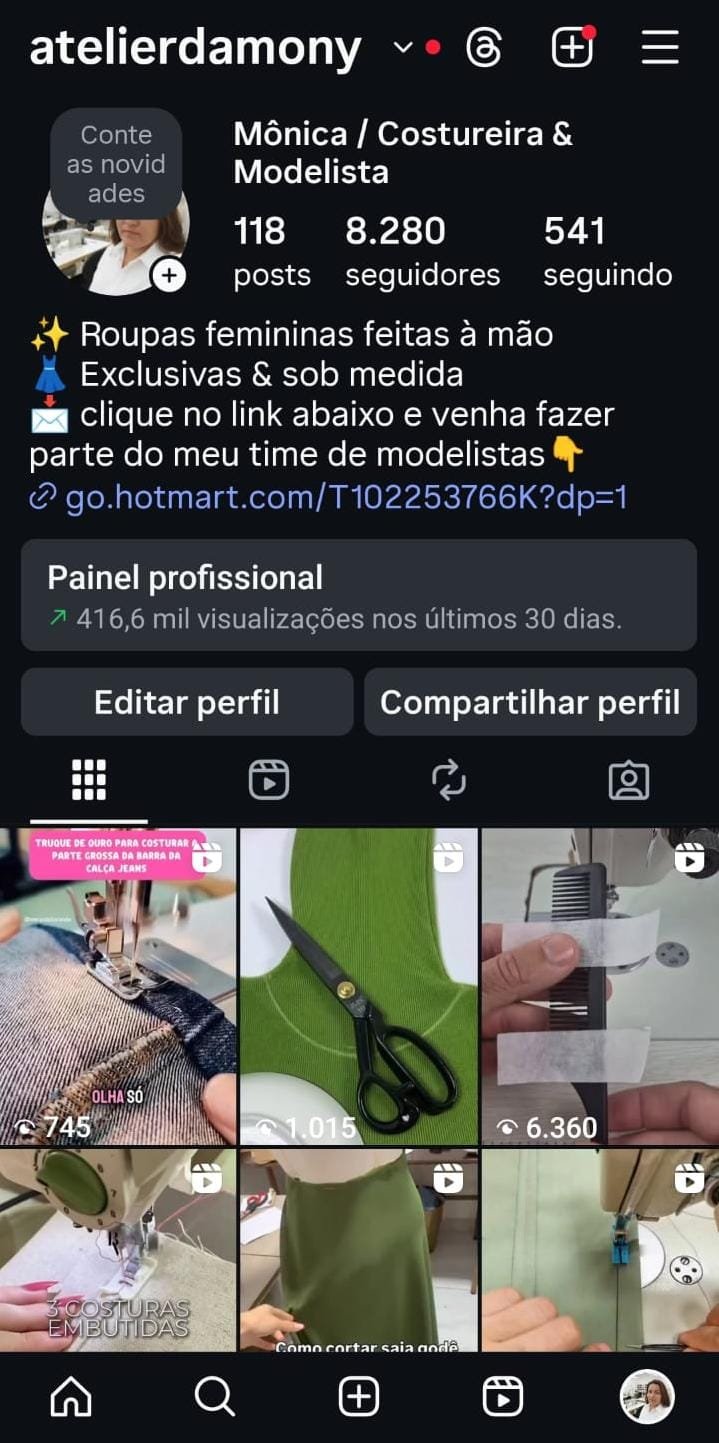Open the green fabric with scissors reel
The width and height of the screenshot is (719, 1443).
coord(359,986)
